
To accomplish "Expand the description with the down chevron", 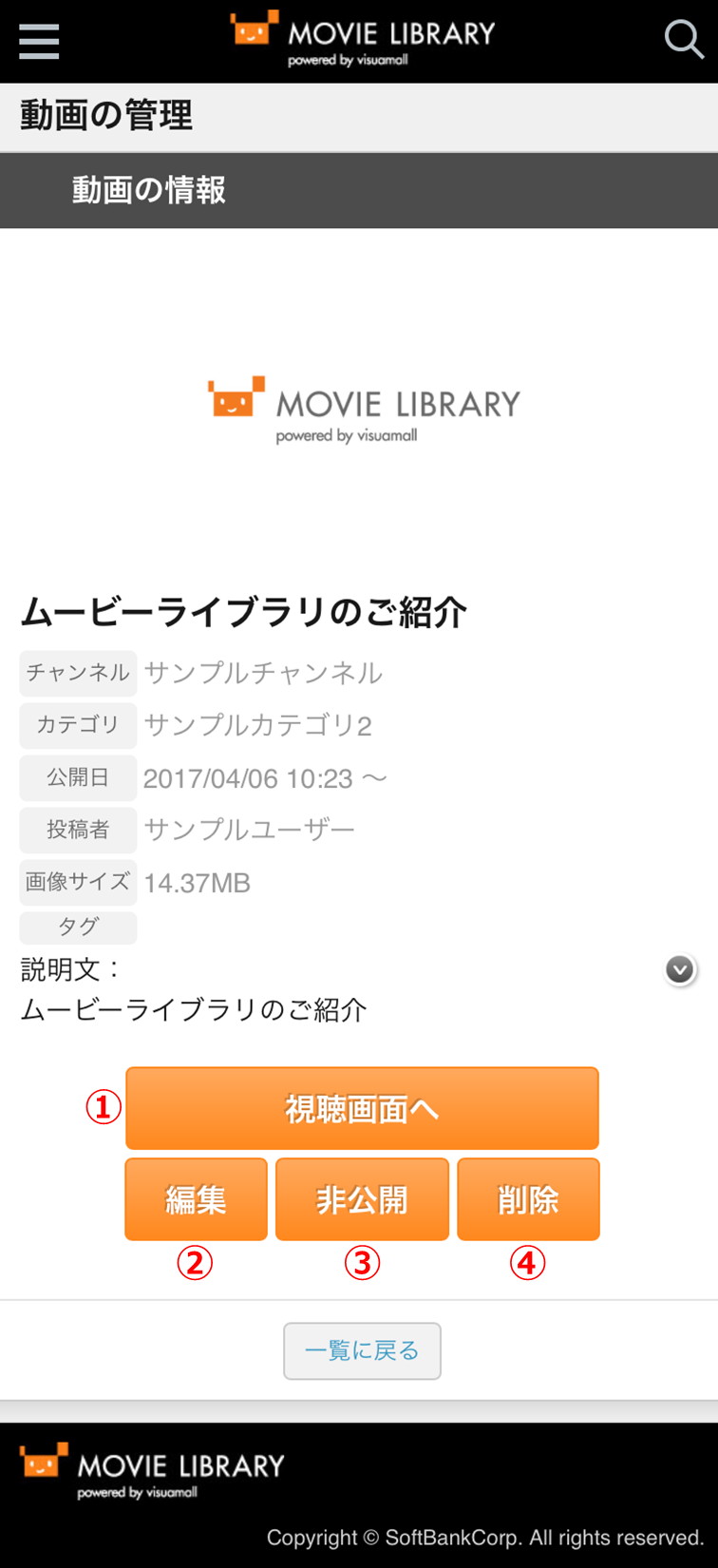I will (679, 969).
